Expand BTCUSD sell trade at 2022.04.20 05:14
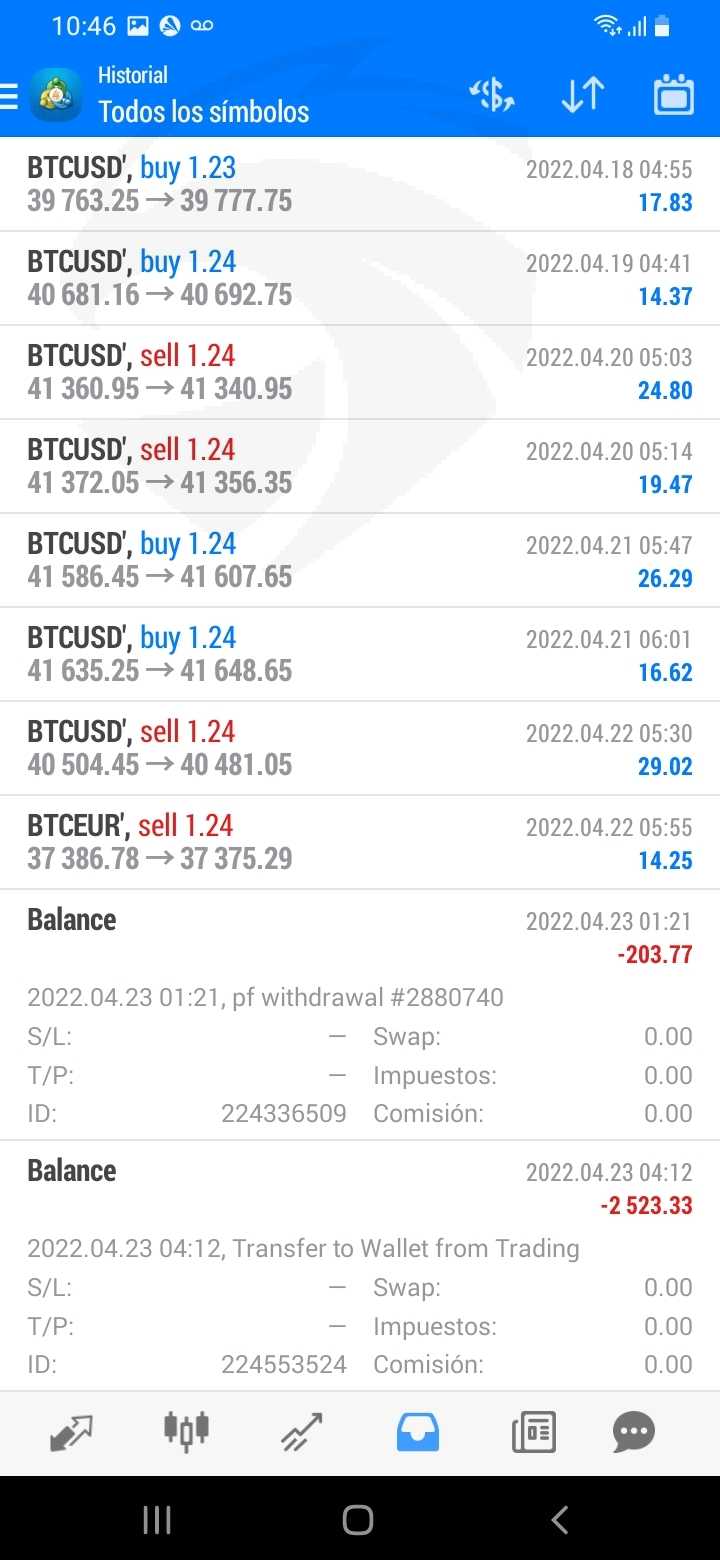This screenshot has height=1560, width=720. pyautogui.click(x=360, y=467)
